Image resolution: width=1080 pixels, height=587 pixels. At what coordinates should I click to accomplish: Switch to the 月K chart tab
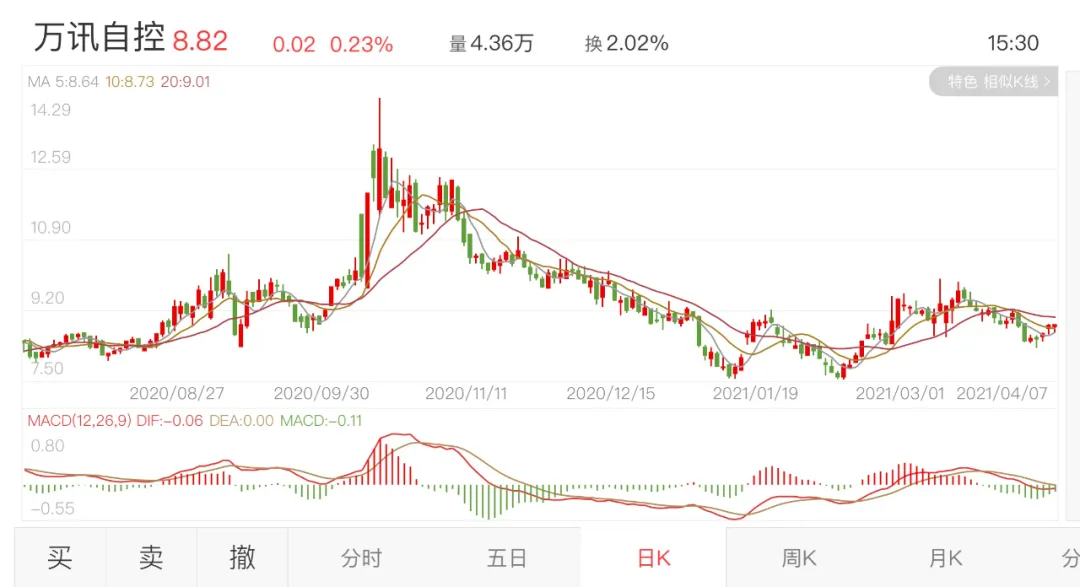(945, 558)
